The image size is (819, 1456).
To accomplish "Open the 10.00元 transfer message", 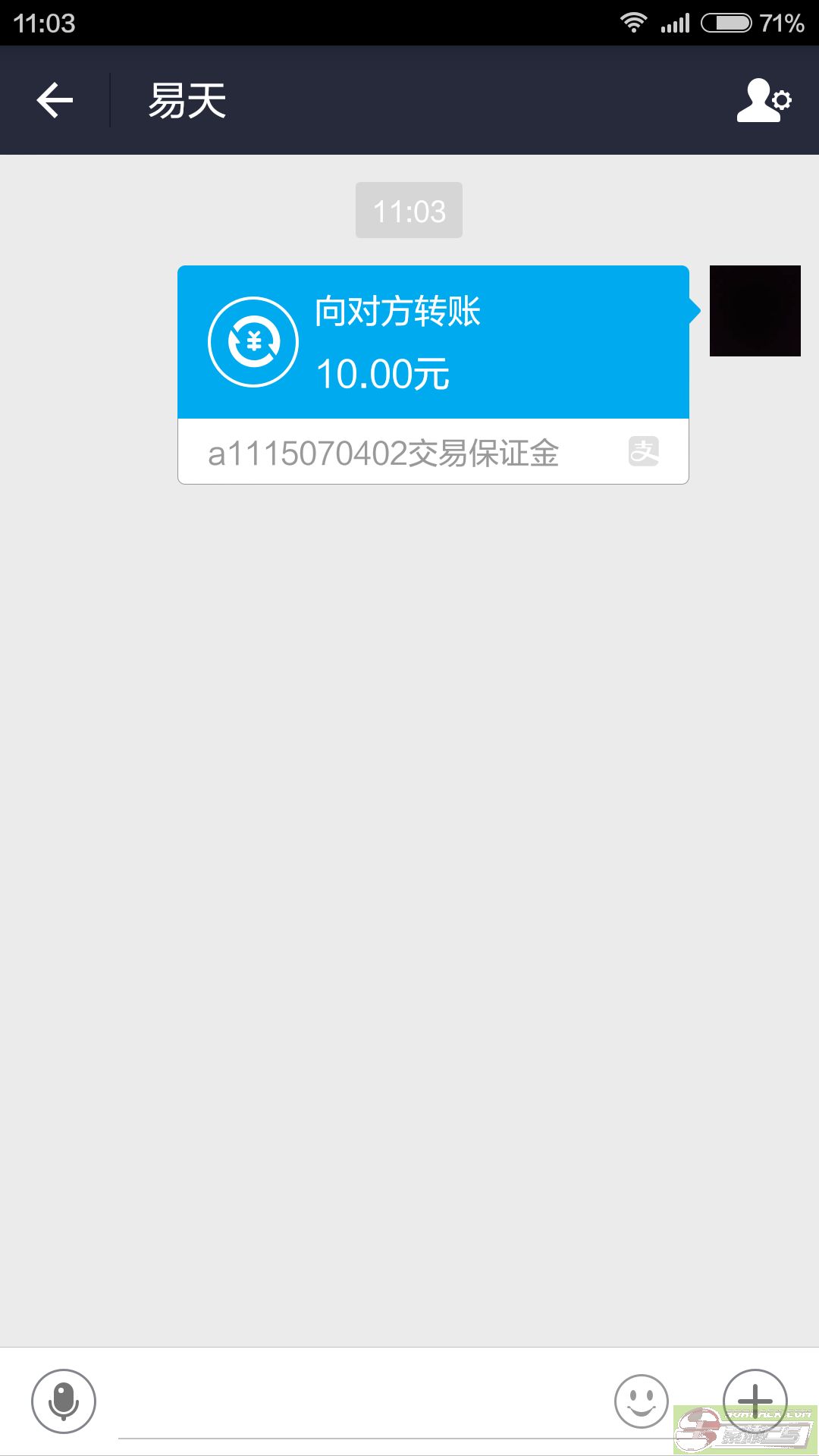I will pyautogui.click(x=432, y=343).
